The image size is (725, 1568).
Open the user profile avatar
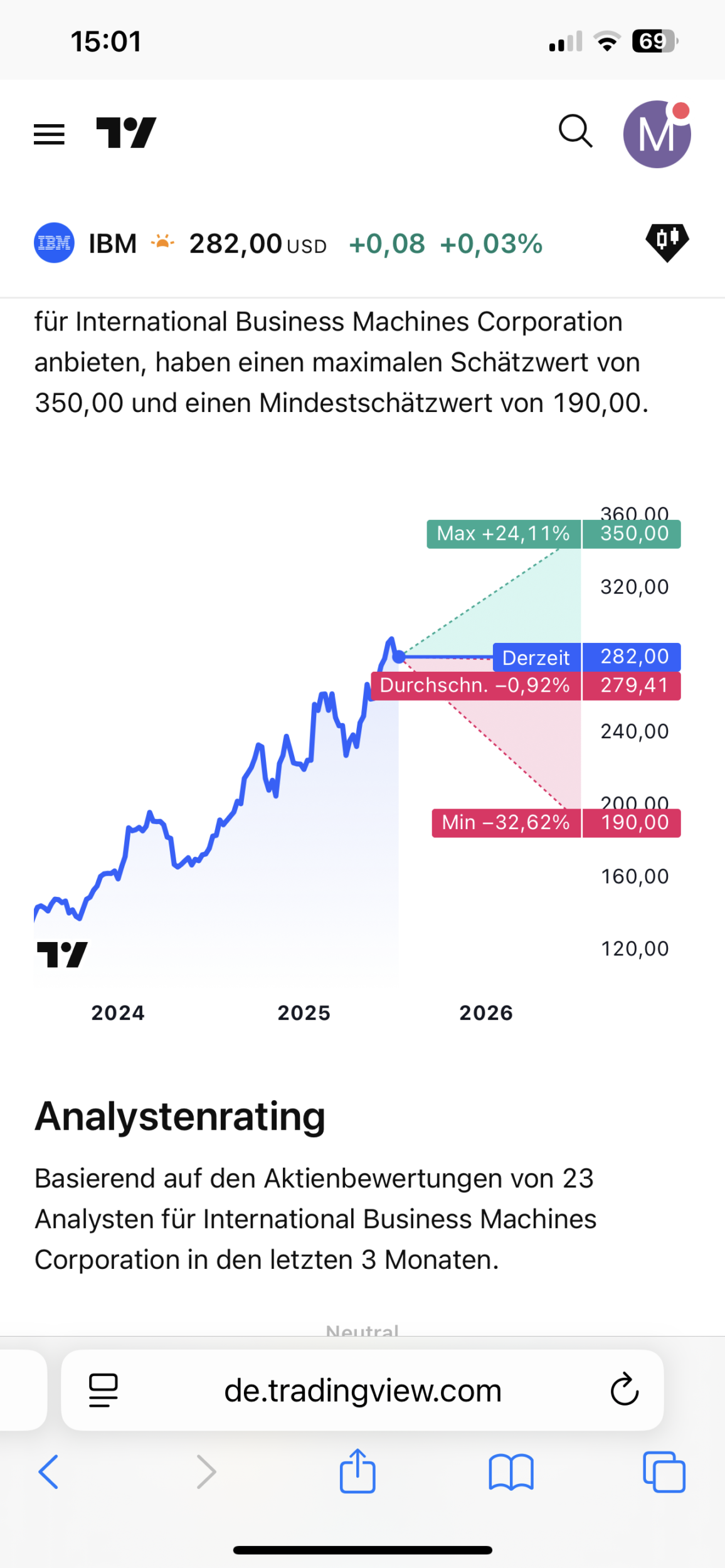(x=657, y=134)
